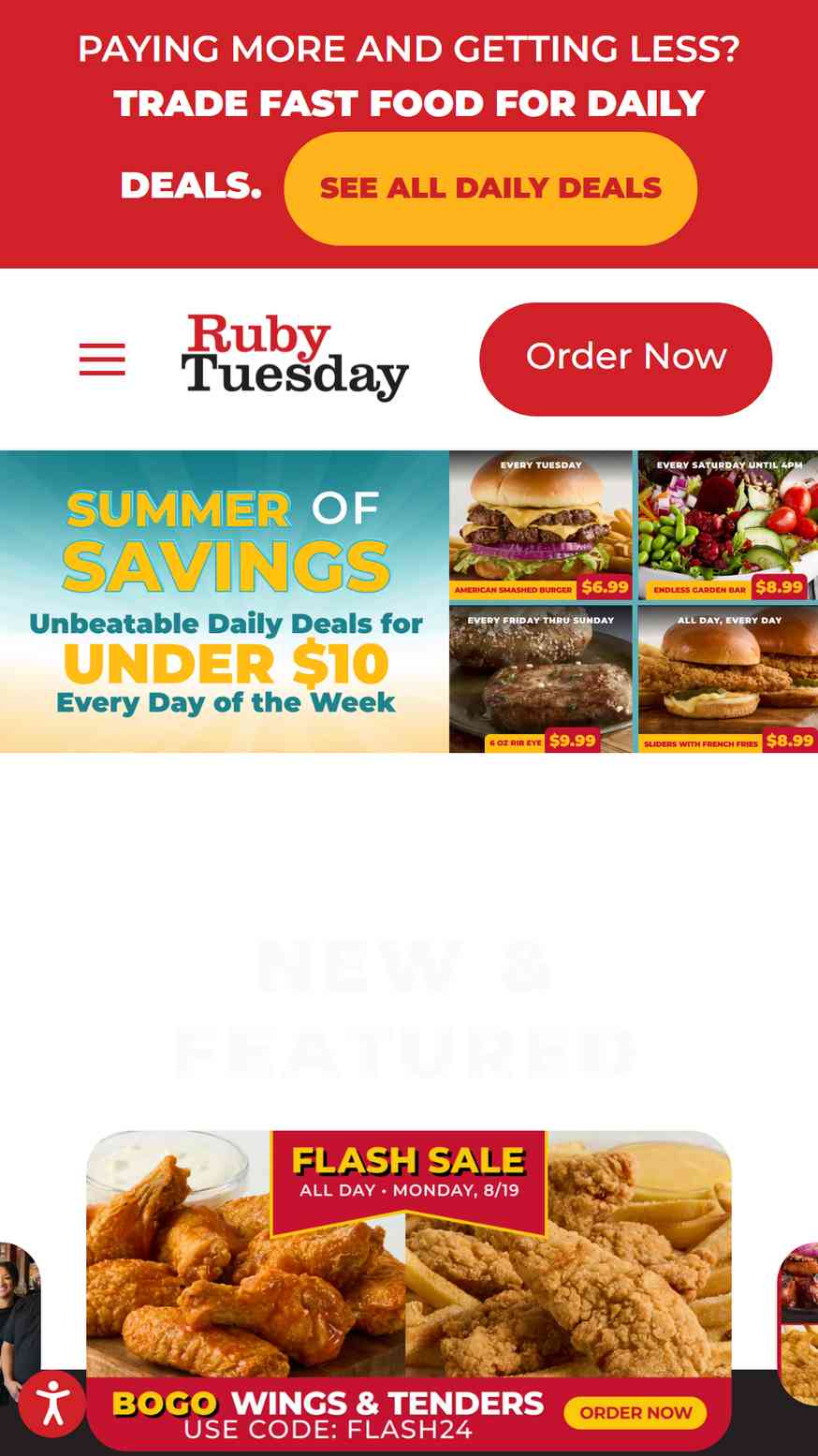Tap the See All Daily Deals button
Screen dimensions: 818x1456
490,188
